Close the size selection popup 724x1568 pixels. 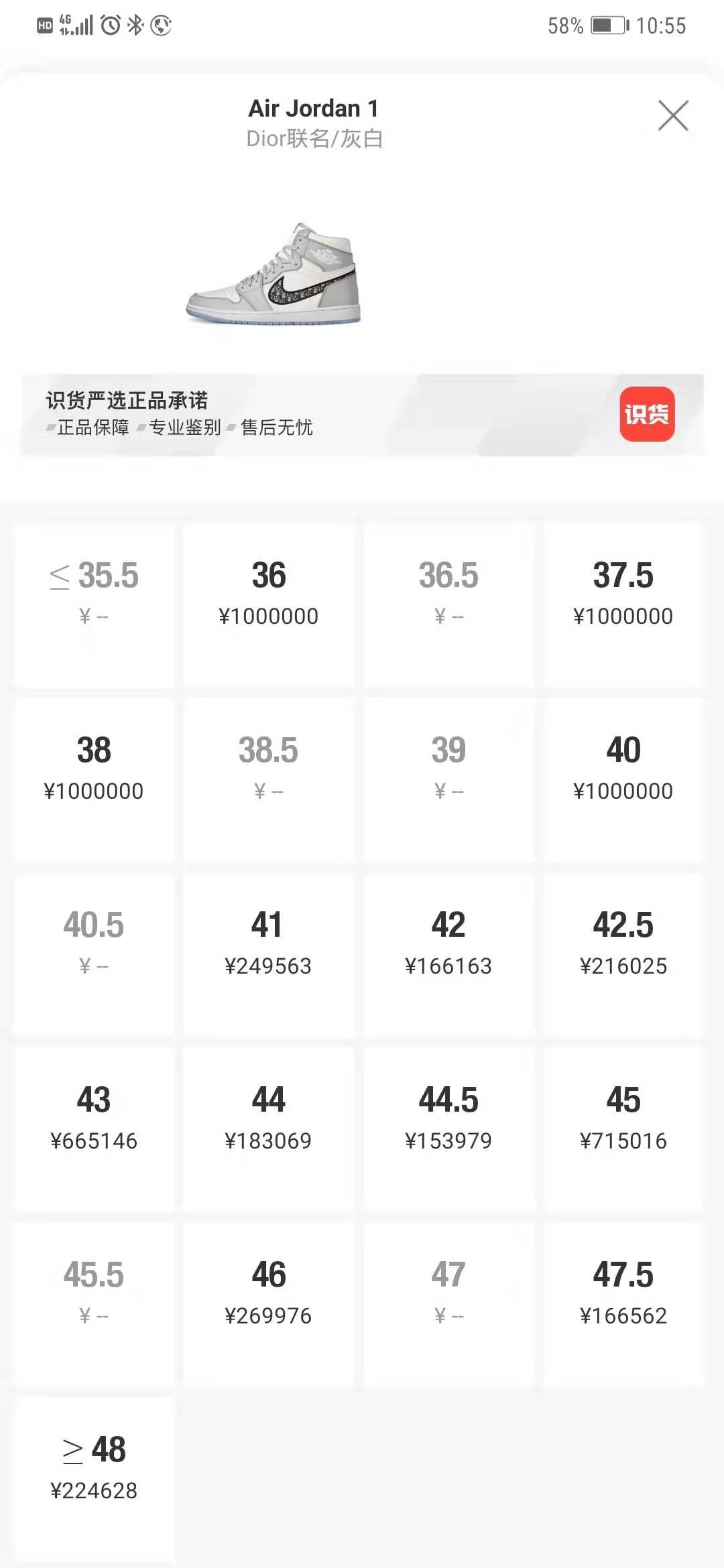[x=672, y=116]
